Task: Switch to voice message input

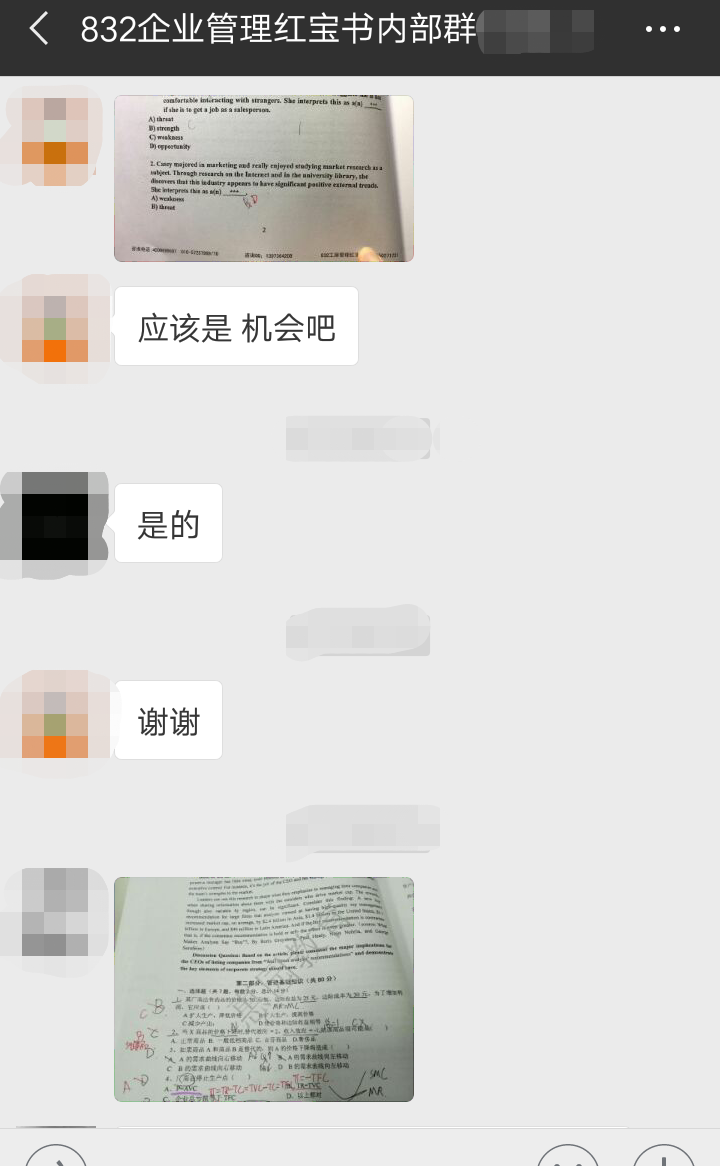Action: [x=55, y=1158]
